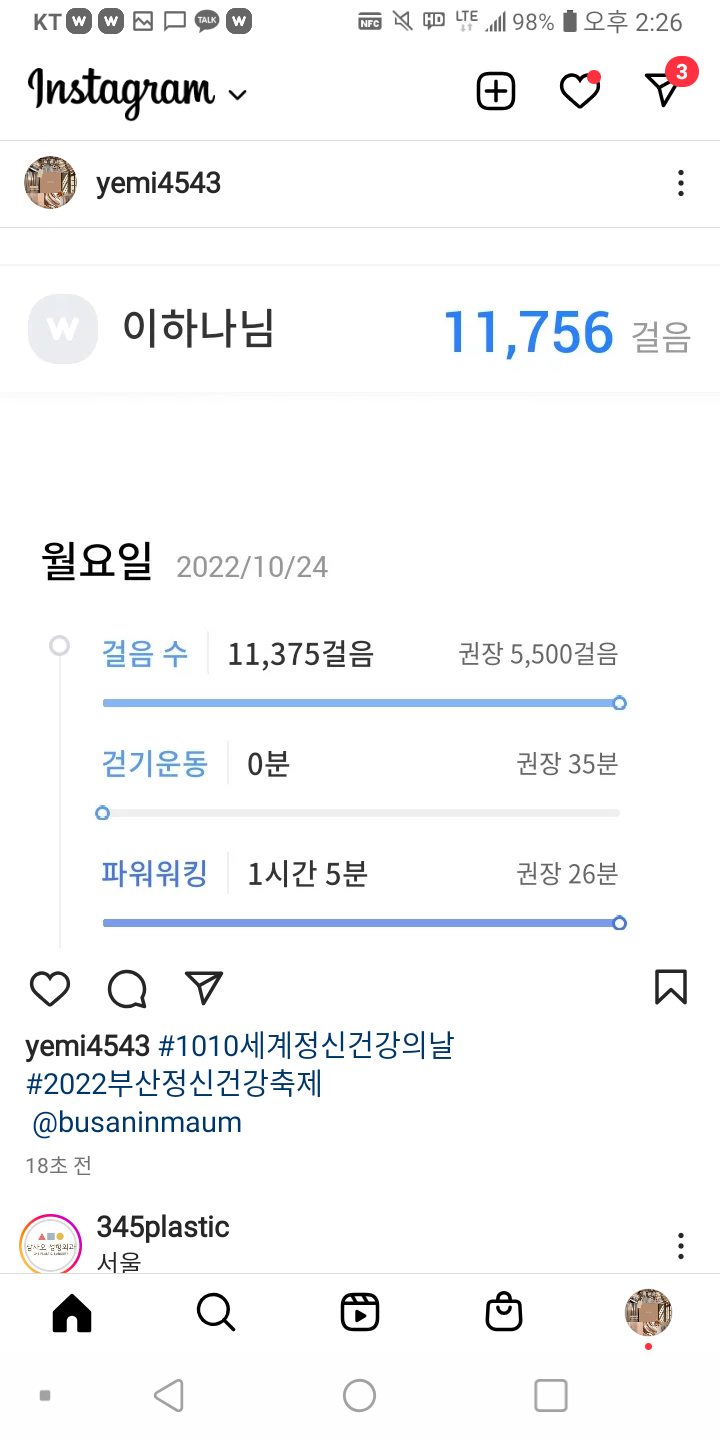720x1440 pixels.
Task: Like yemi4543's post
Action: tap(50, 988)
